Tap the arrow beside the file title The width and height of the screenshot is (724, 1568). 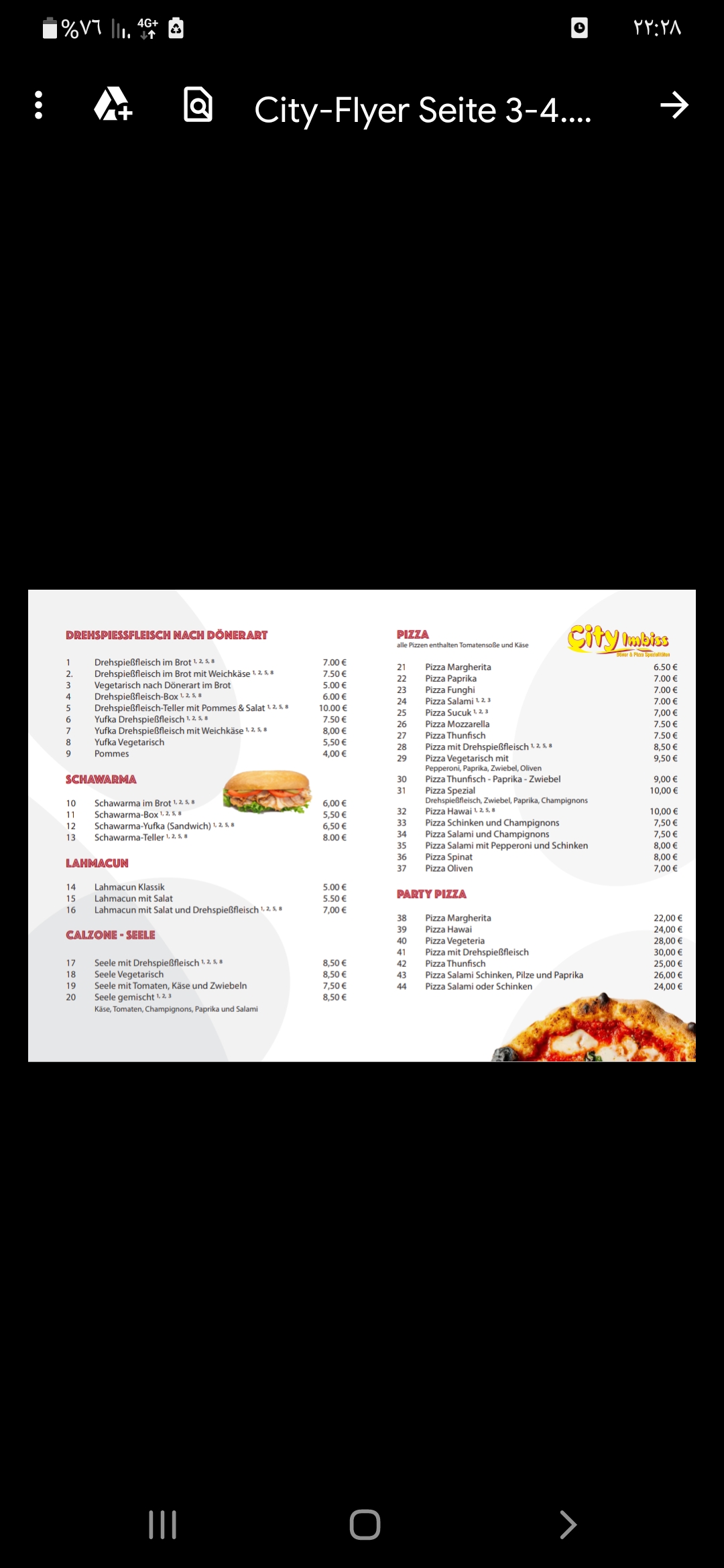674,105
